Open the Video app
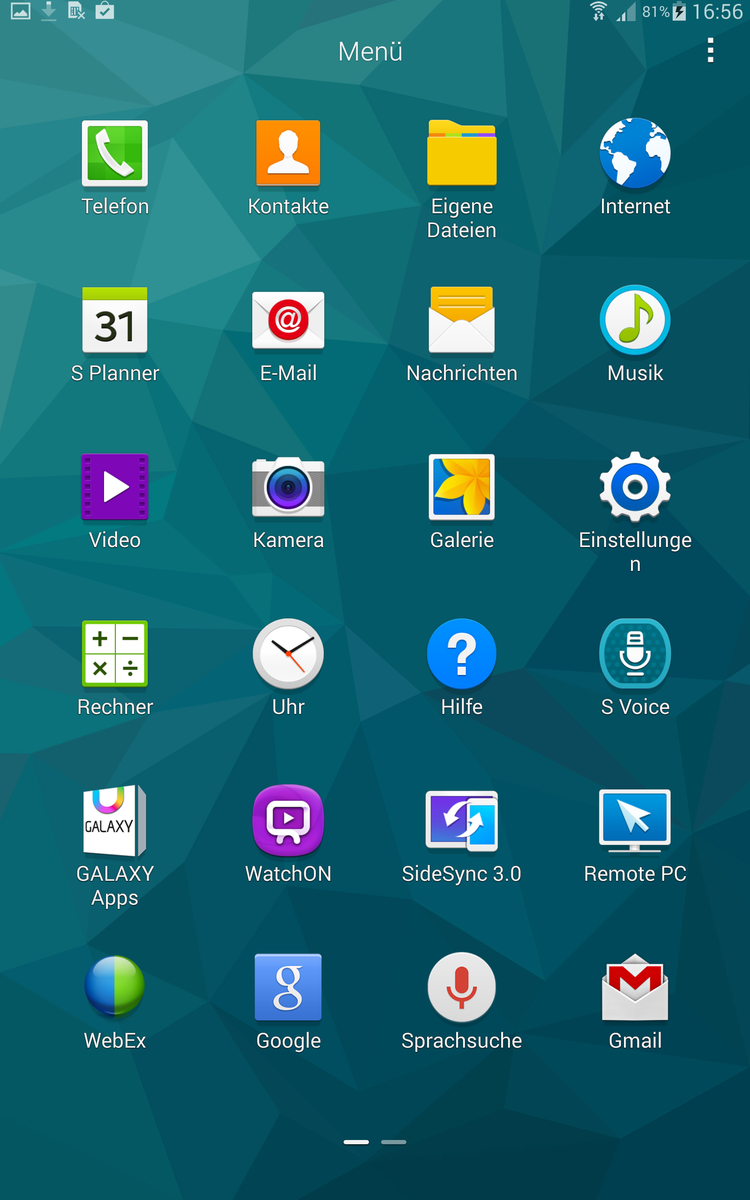 (115, 487)
